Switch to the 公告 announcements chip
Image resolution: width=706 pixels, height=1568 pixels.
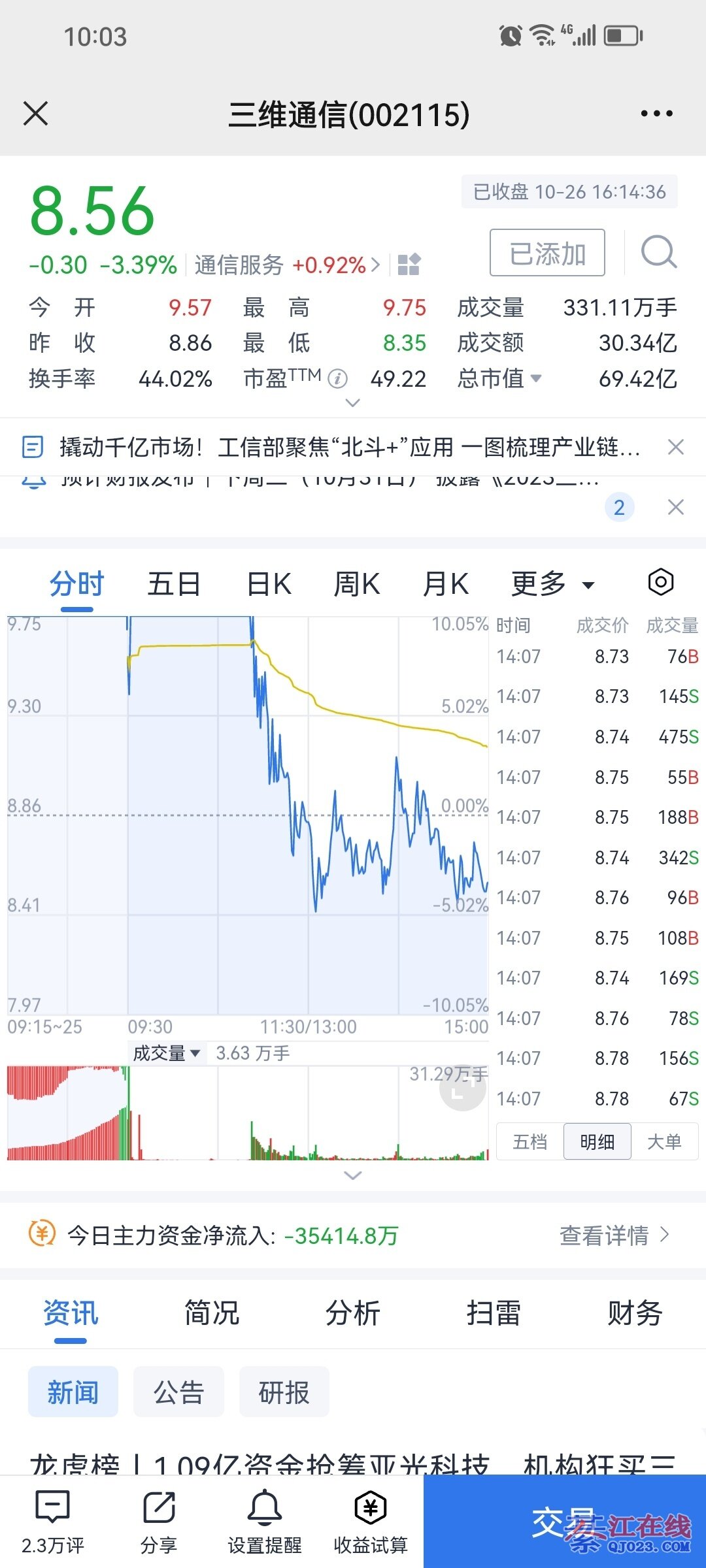tap(178, 1392)
